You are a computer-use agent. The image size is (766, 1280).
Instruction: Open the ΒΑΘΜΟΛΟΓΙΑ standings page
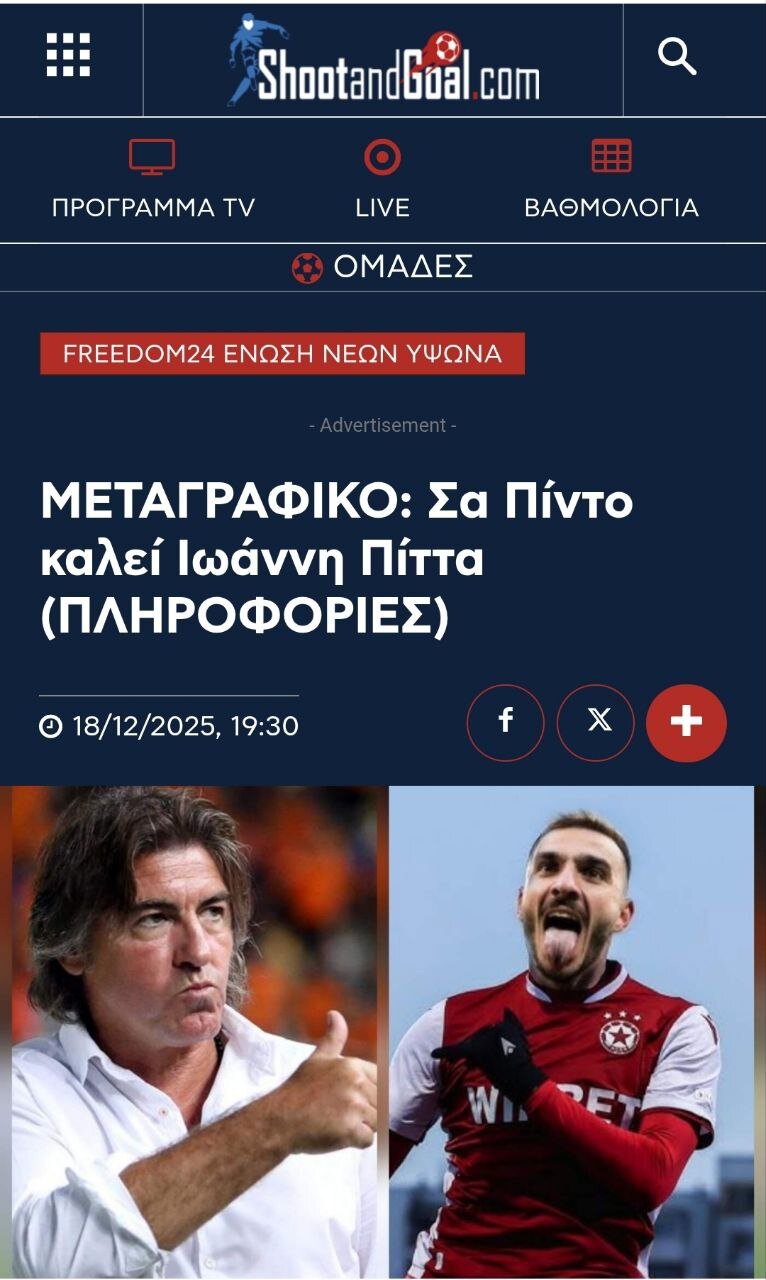(612, 208)
